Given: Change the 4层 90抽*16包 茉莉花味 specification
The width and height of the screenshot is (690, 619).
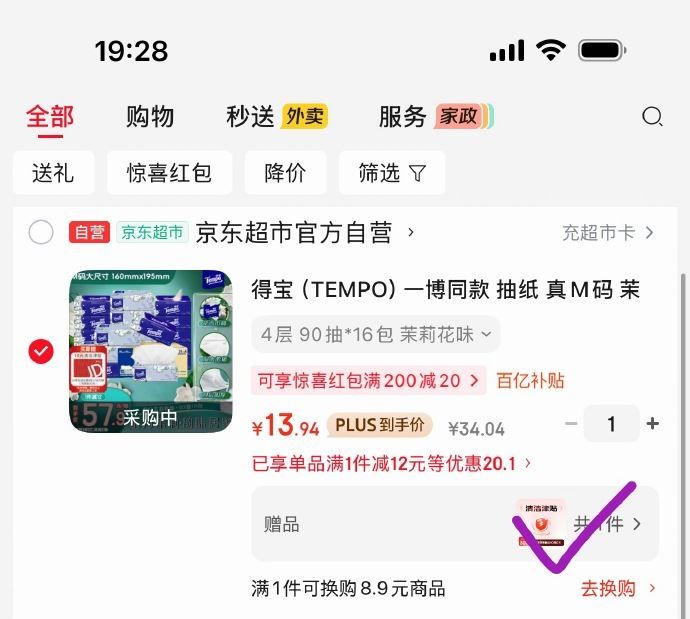Looking at the screenshot, I should click(x=375, y=334).
